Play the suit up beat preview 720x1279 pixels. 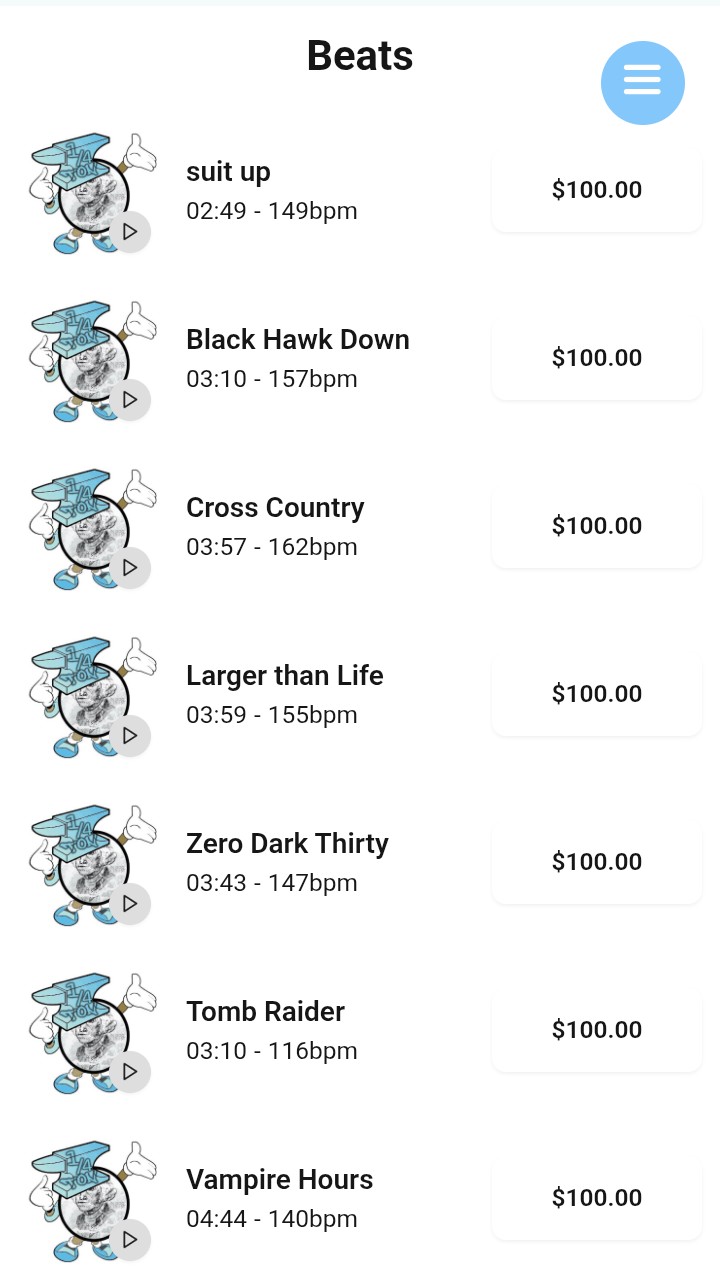[x=129, y=232]
